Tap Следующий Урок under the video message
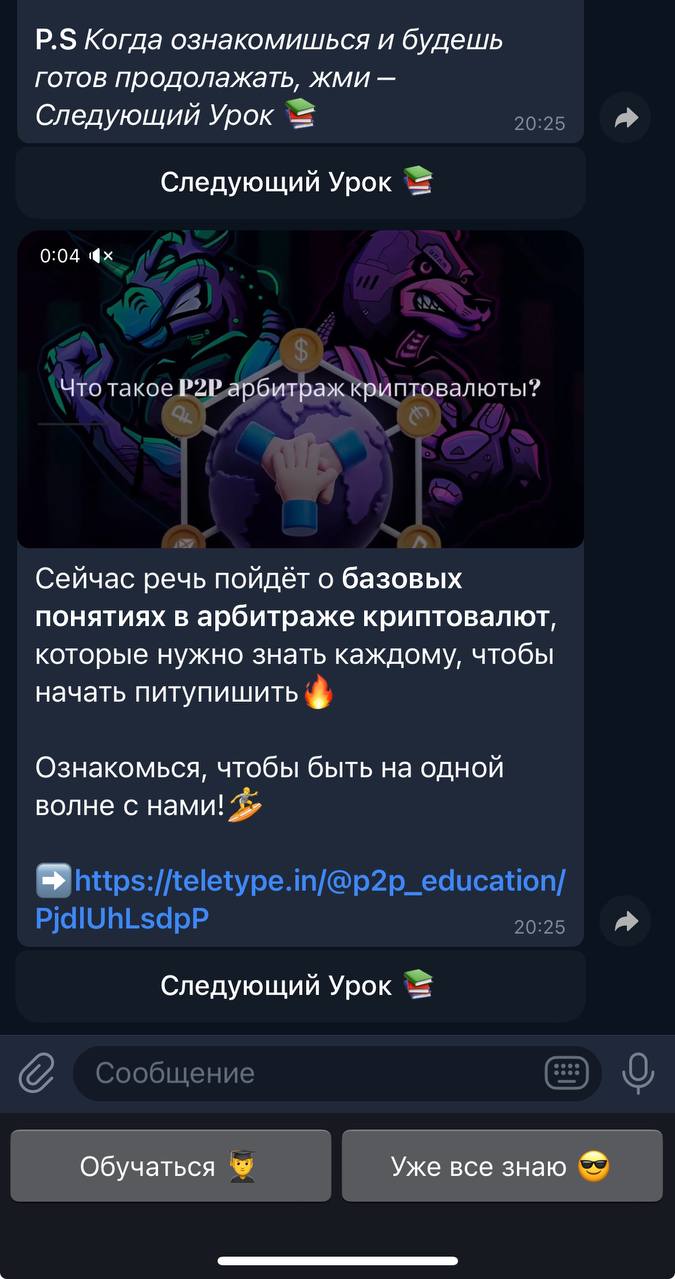675x1279 pixels. pyautogui.click(x=300, y=985)
